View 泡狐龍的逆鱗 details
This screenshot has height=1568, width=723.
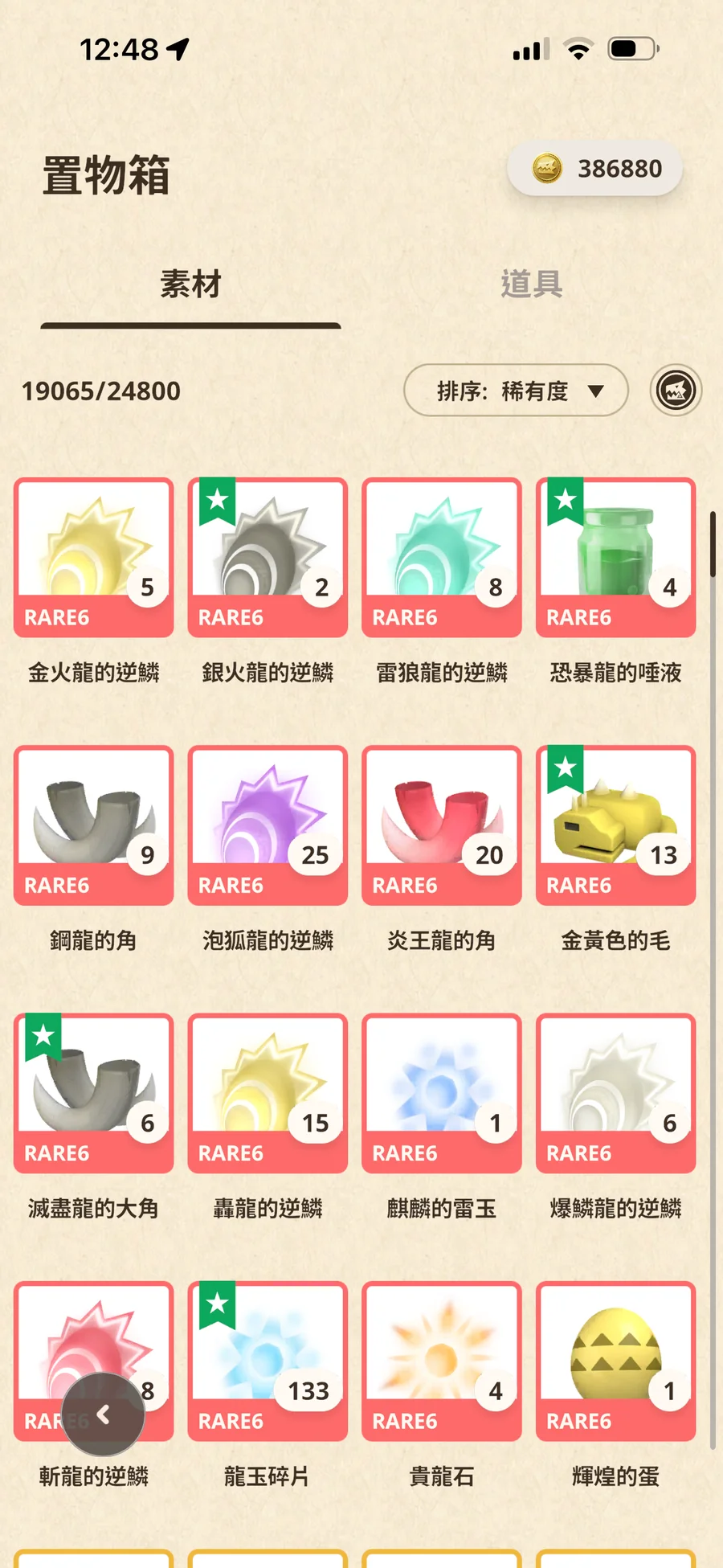click(268, 825)
